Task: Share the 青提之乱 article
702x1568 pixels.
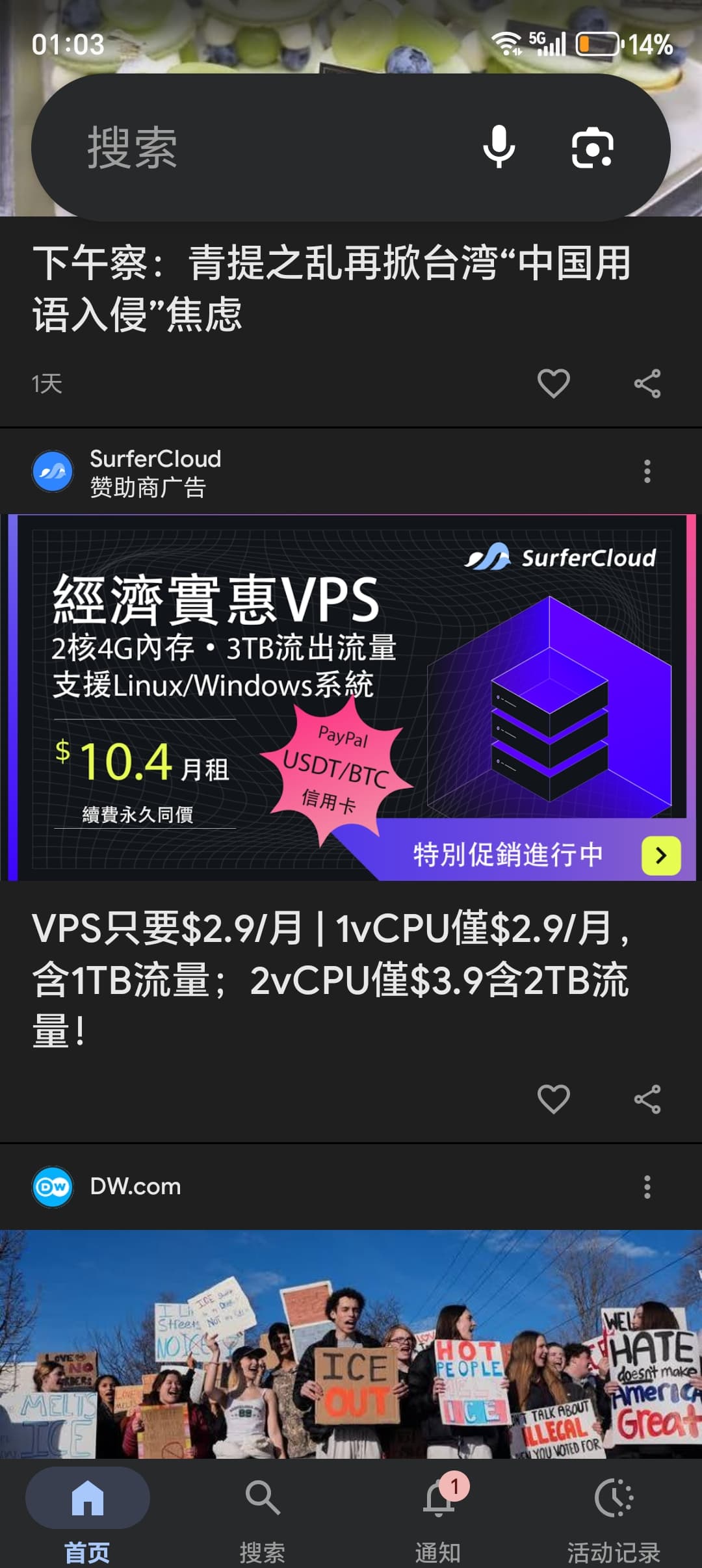Action: pyautogui.click(x=647, y=383)
